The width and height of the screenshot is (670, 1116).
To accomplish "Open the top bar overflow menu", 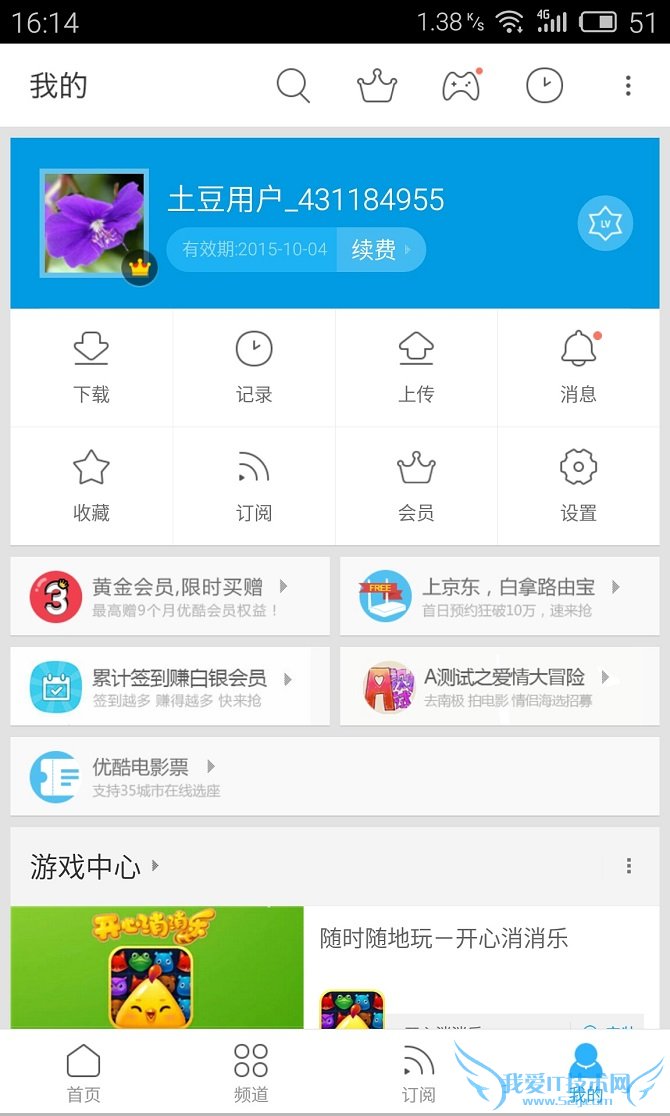I will 628,86.
